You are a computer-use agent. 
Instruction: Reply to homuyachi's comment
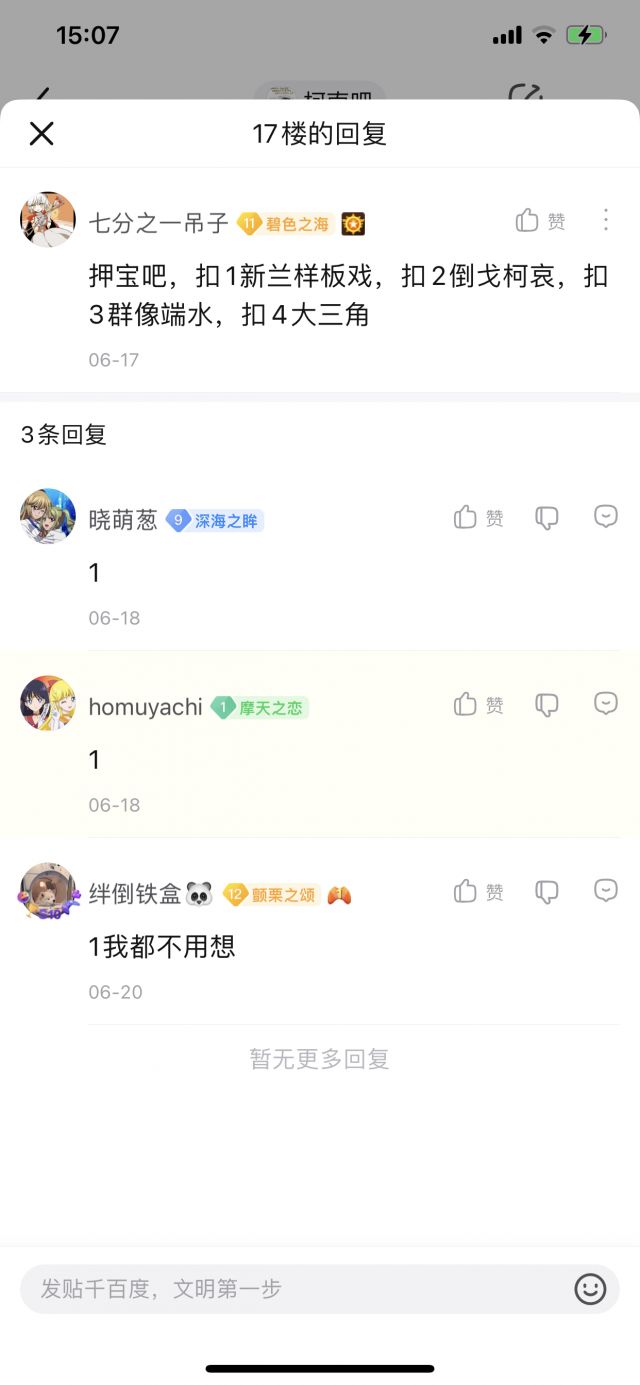[x=605, y=704]
